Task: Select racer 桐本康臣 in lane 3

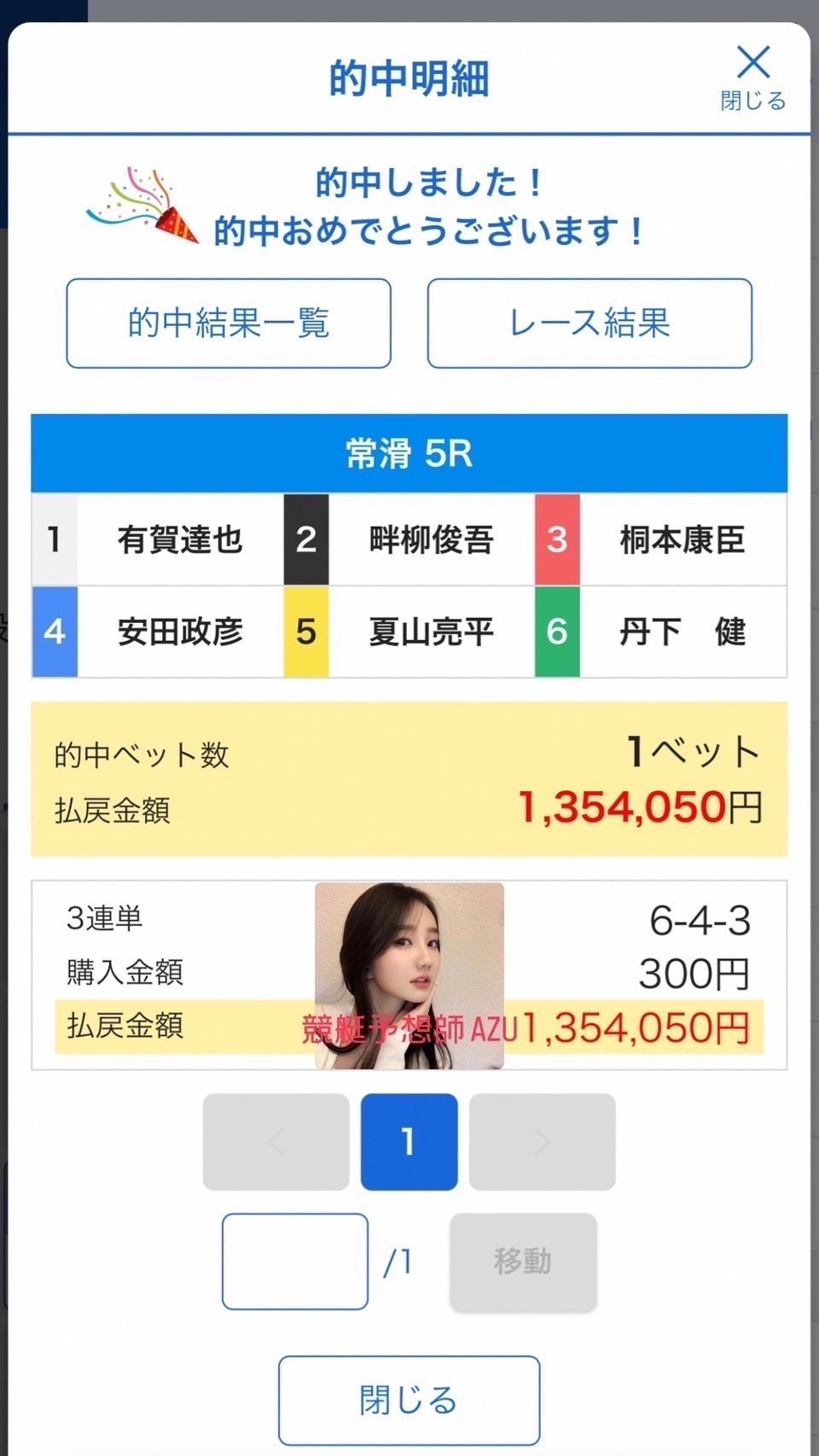Action: [x=682, y=541]
